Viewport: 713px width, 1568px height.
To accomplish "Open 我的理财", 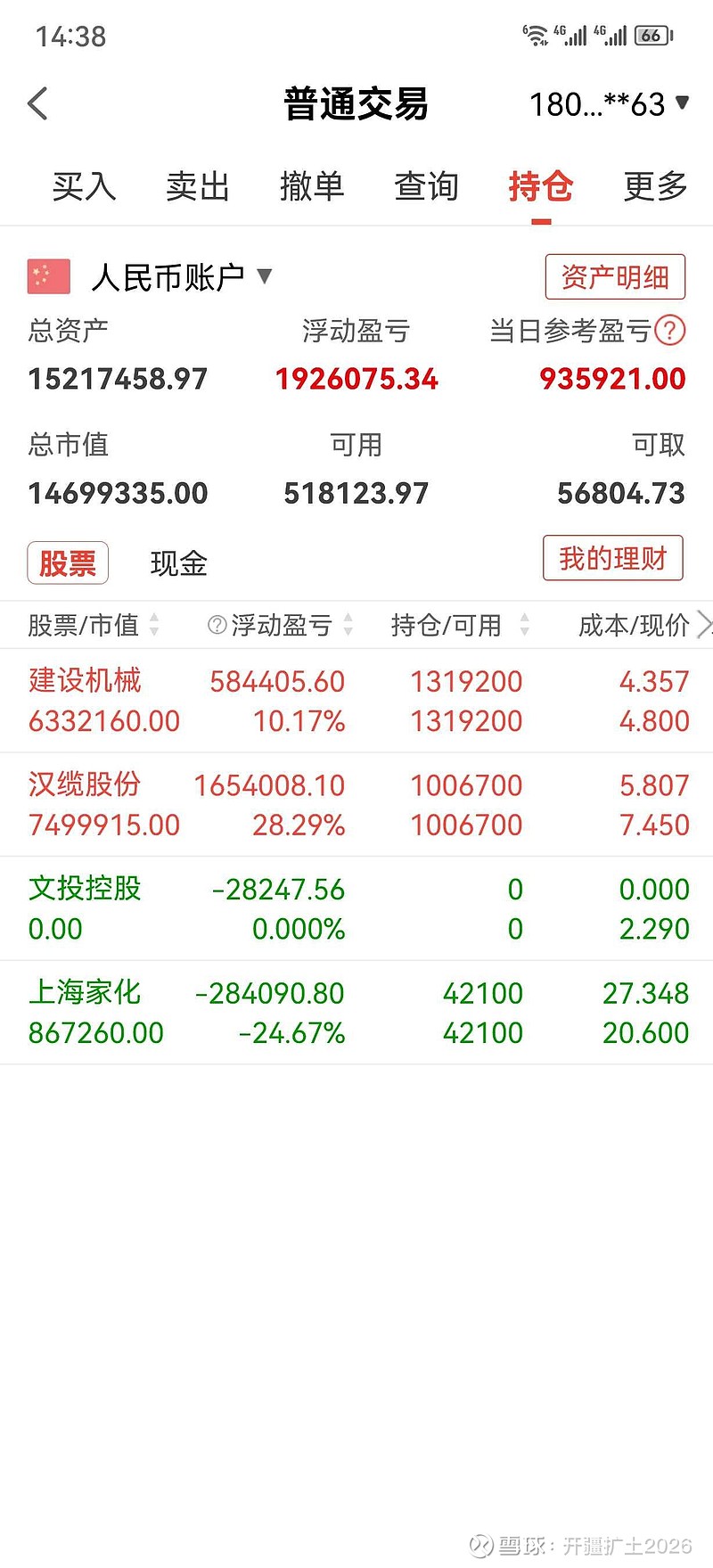I will (612, 559).
